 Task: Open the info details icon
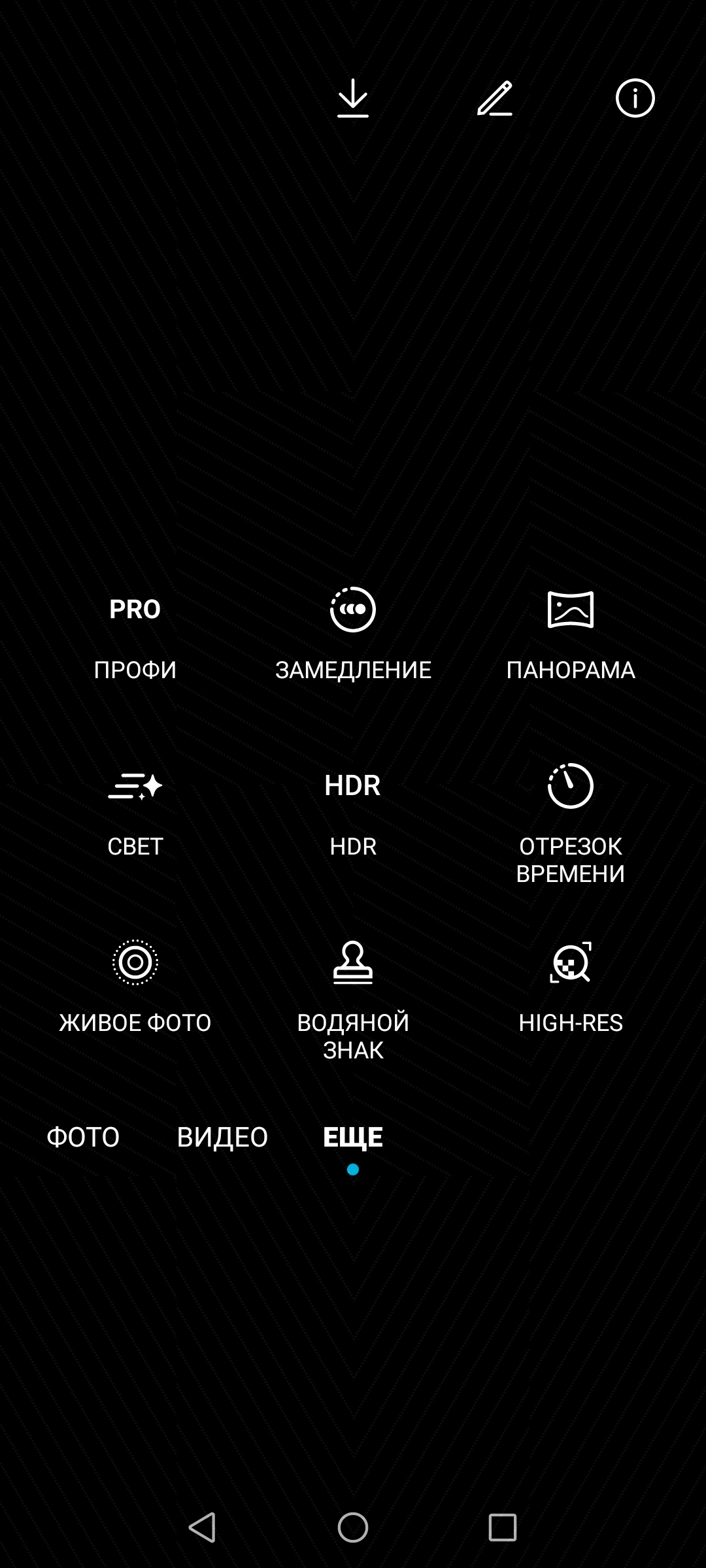(x=635, y=99)
